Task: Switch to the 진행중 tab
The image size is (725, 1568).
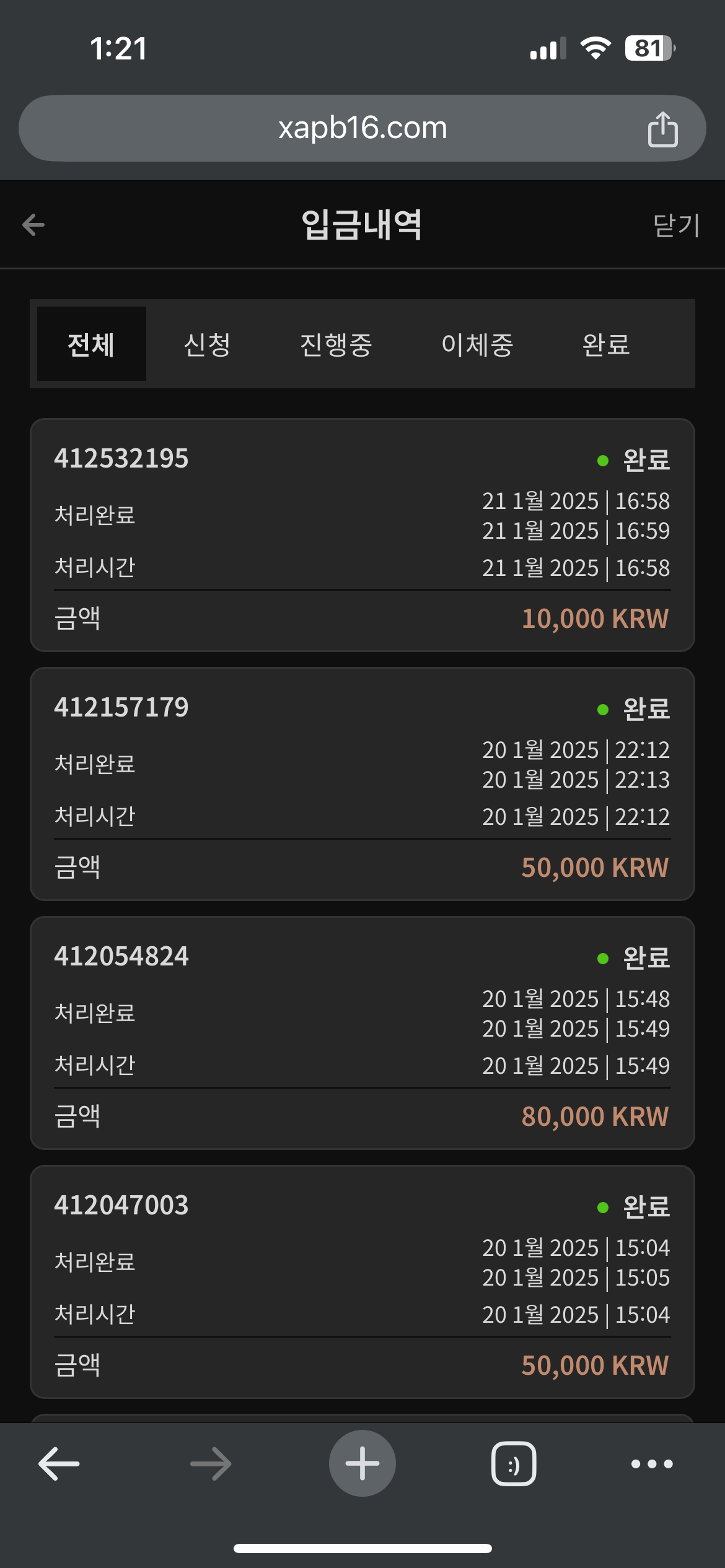Action: 336,344
